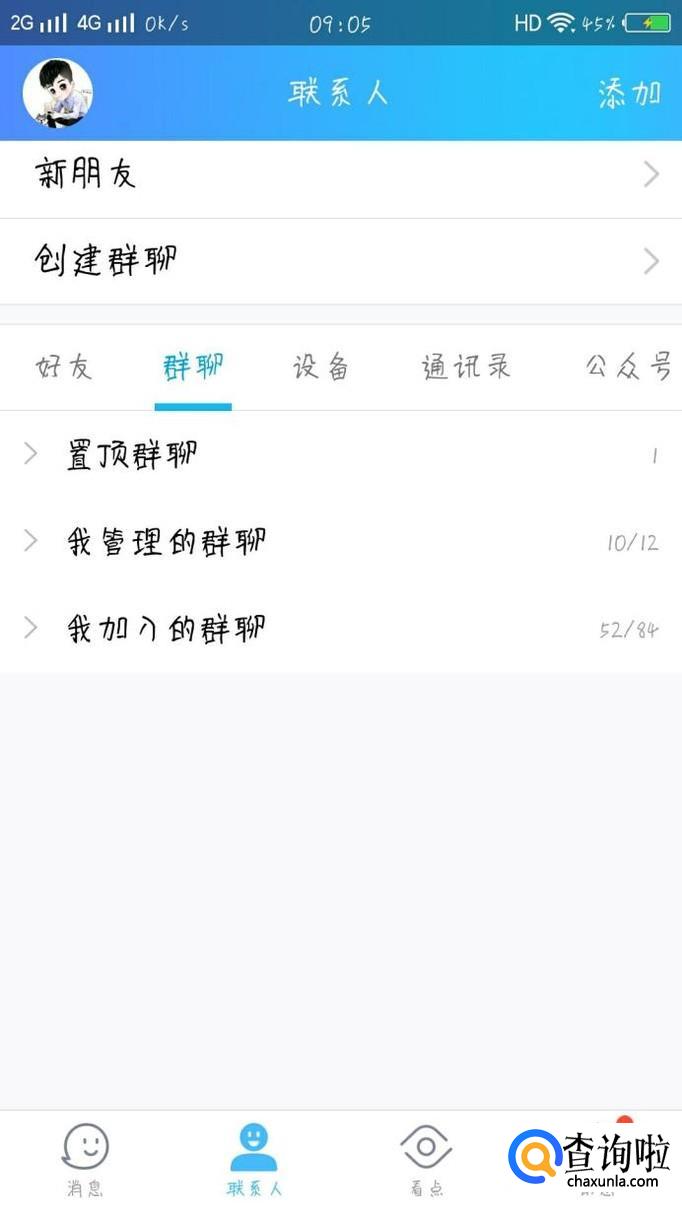This screenshot has height=1212, width=682.
Task: Select the 群聊 tab
Action: [x=193, y=367]
